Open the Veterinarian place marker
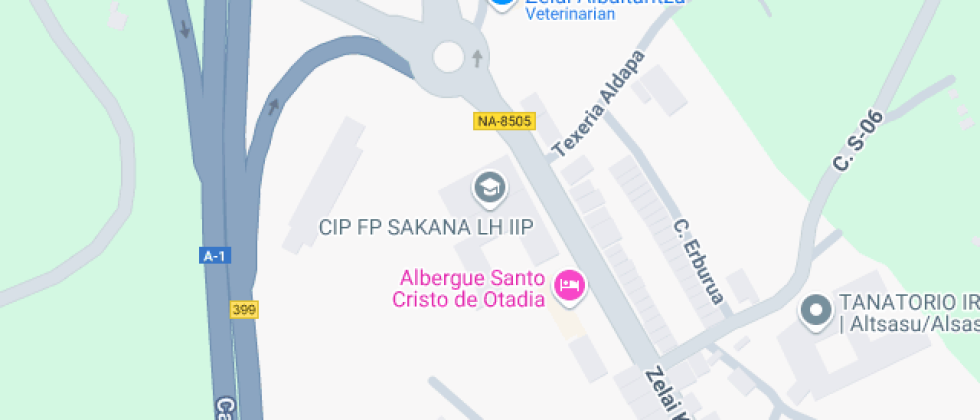Viewport: 980px width, 420px height. [x=504, y=3]
